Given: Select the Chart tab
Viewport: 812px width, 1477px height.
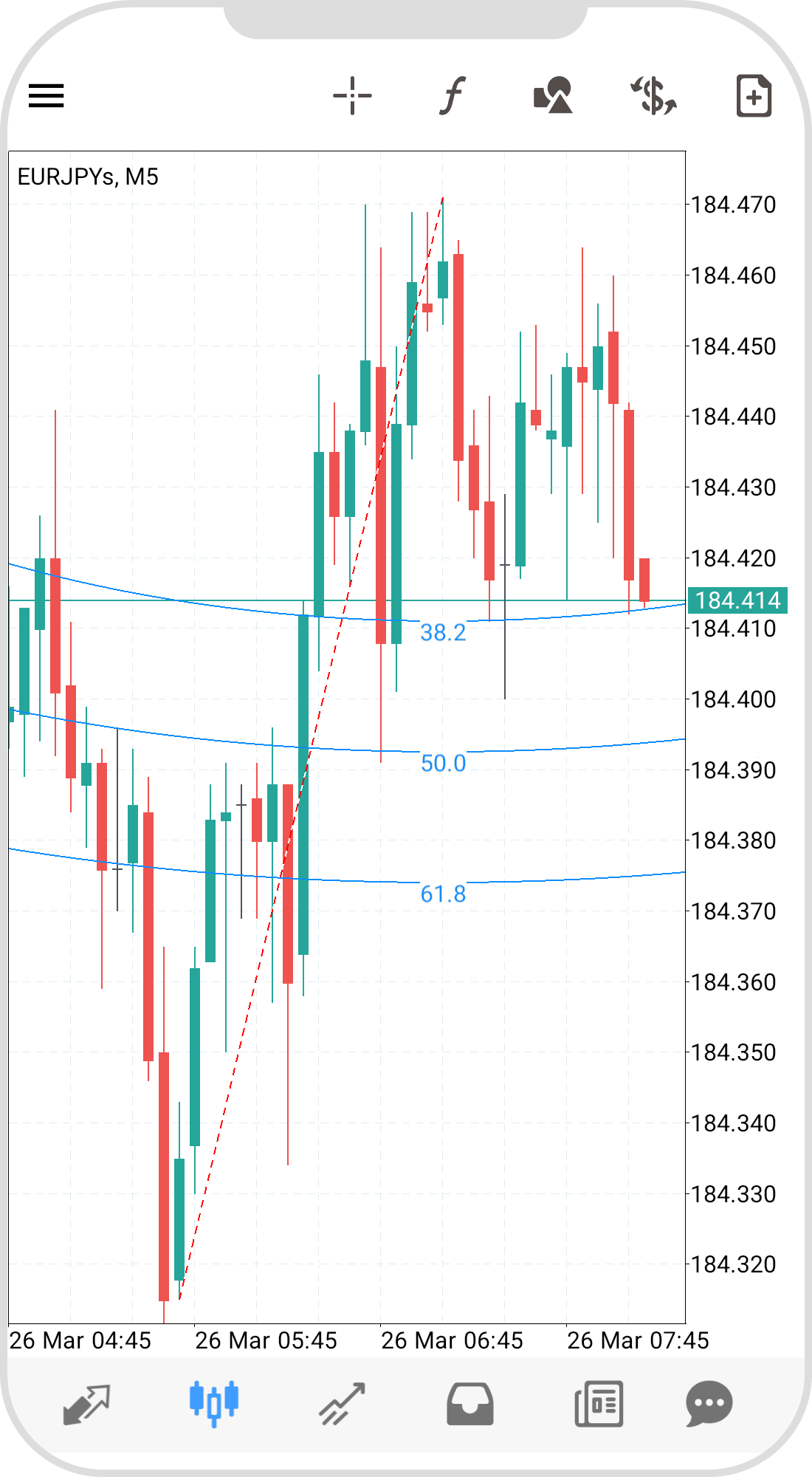Looking at the screenshot, I should click(x=214, y=1403).
